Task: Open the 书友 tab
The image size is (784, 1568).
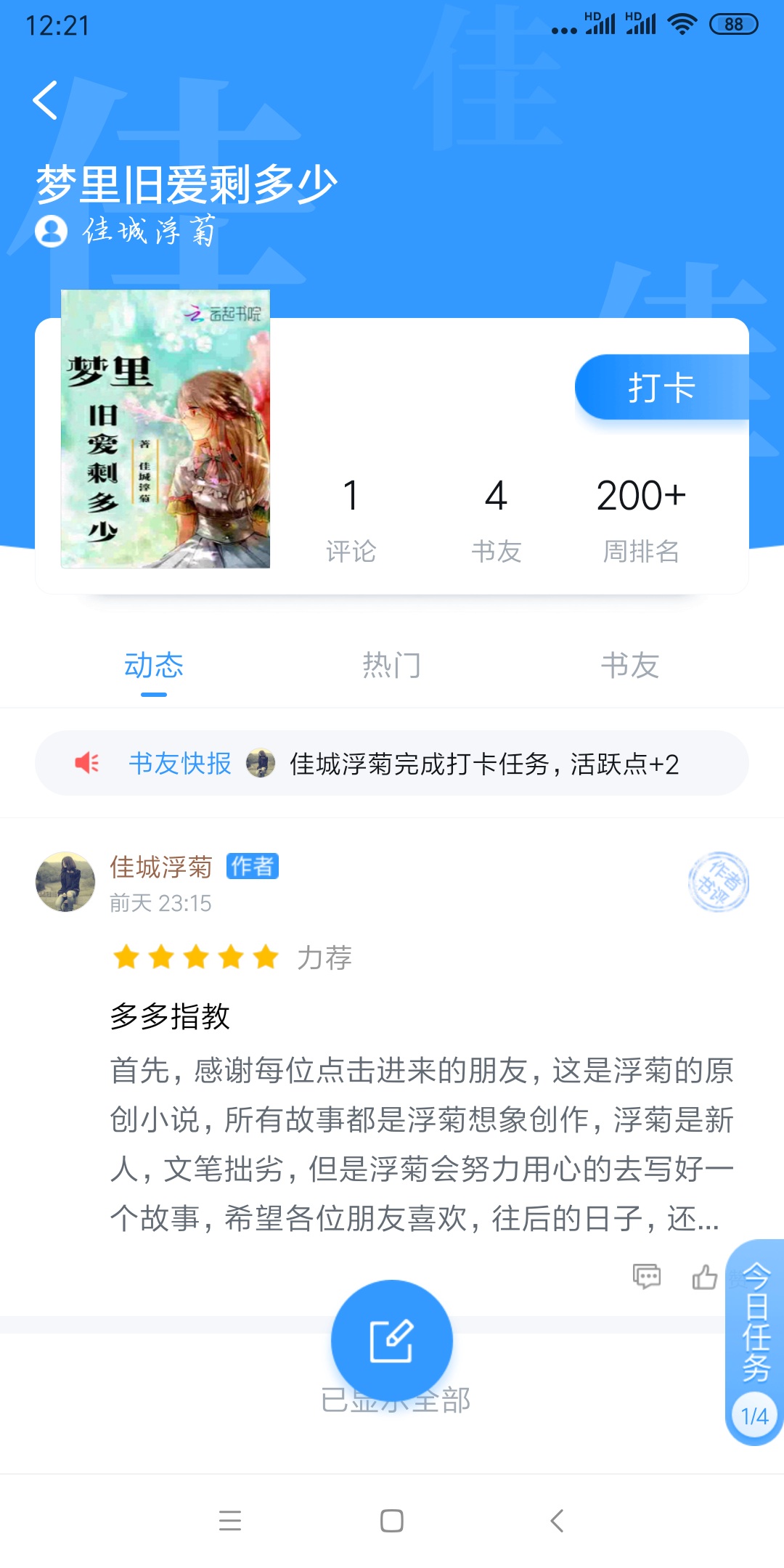Action: (x=629, y=666)
